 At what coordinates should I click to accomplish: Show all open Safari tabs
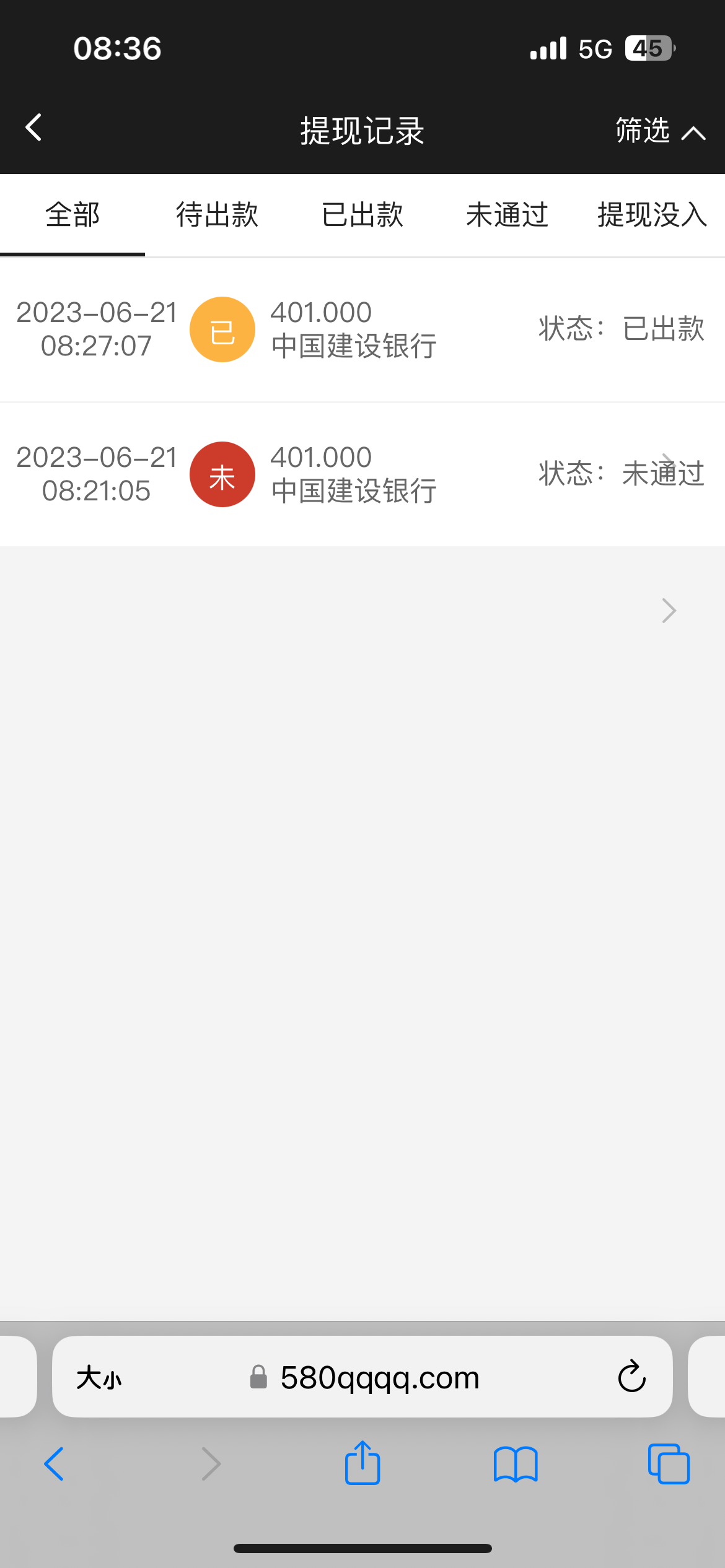point(669,1464)
